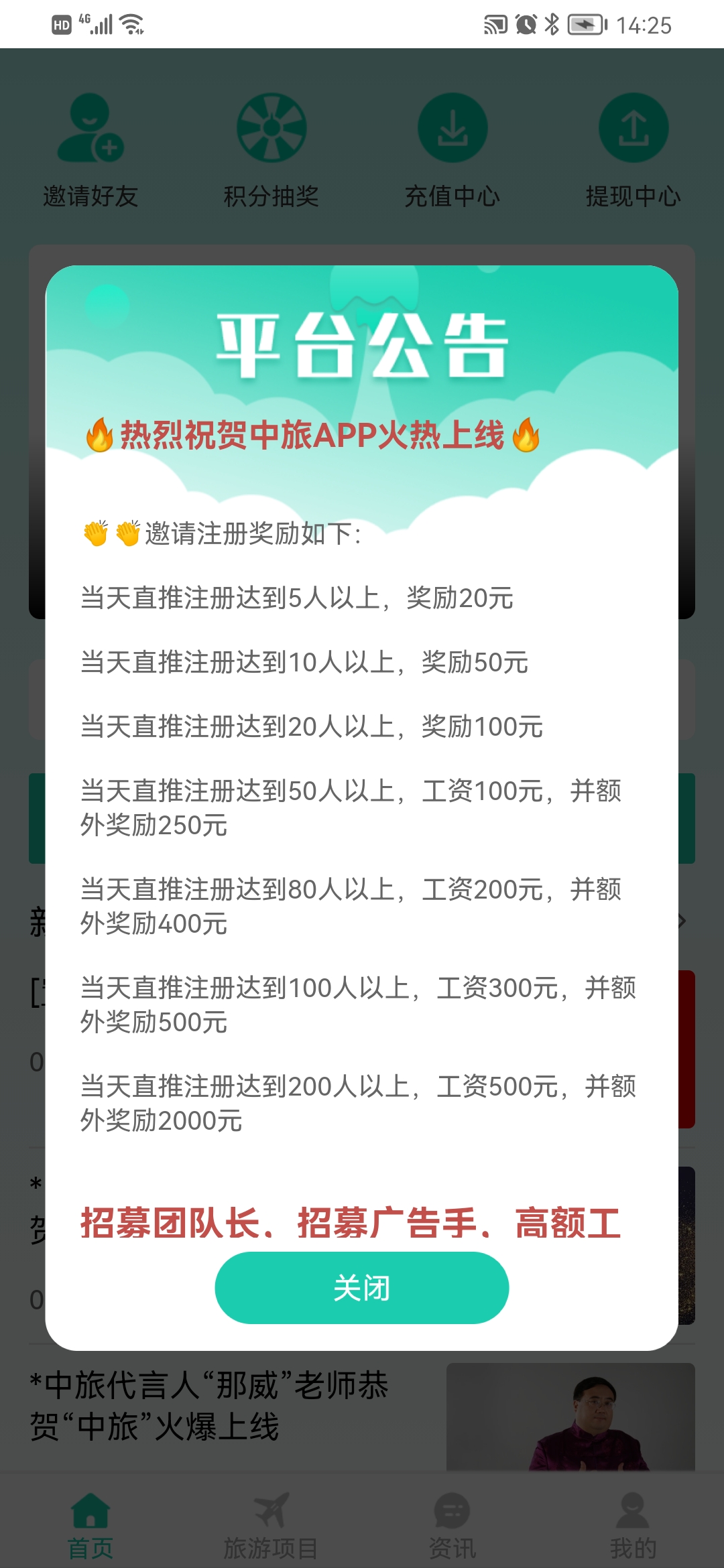The image size is (724, 1568).
Task: Open the 邀请好友 invite friends icon
Action: click(x=89, y=131)
